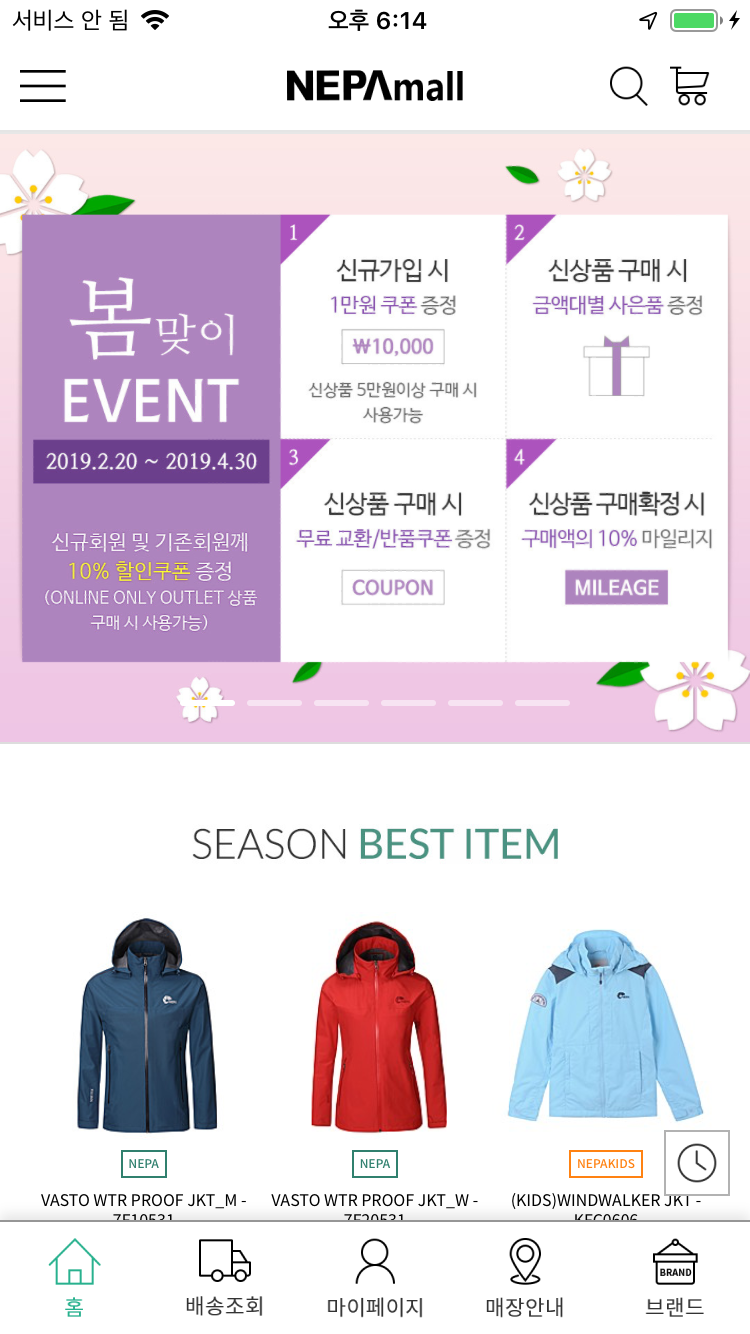This screenshot has width=750, height=1334.
Task: Jump to the second banner slide indicator
Action: tap(274, 703)
